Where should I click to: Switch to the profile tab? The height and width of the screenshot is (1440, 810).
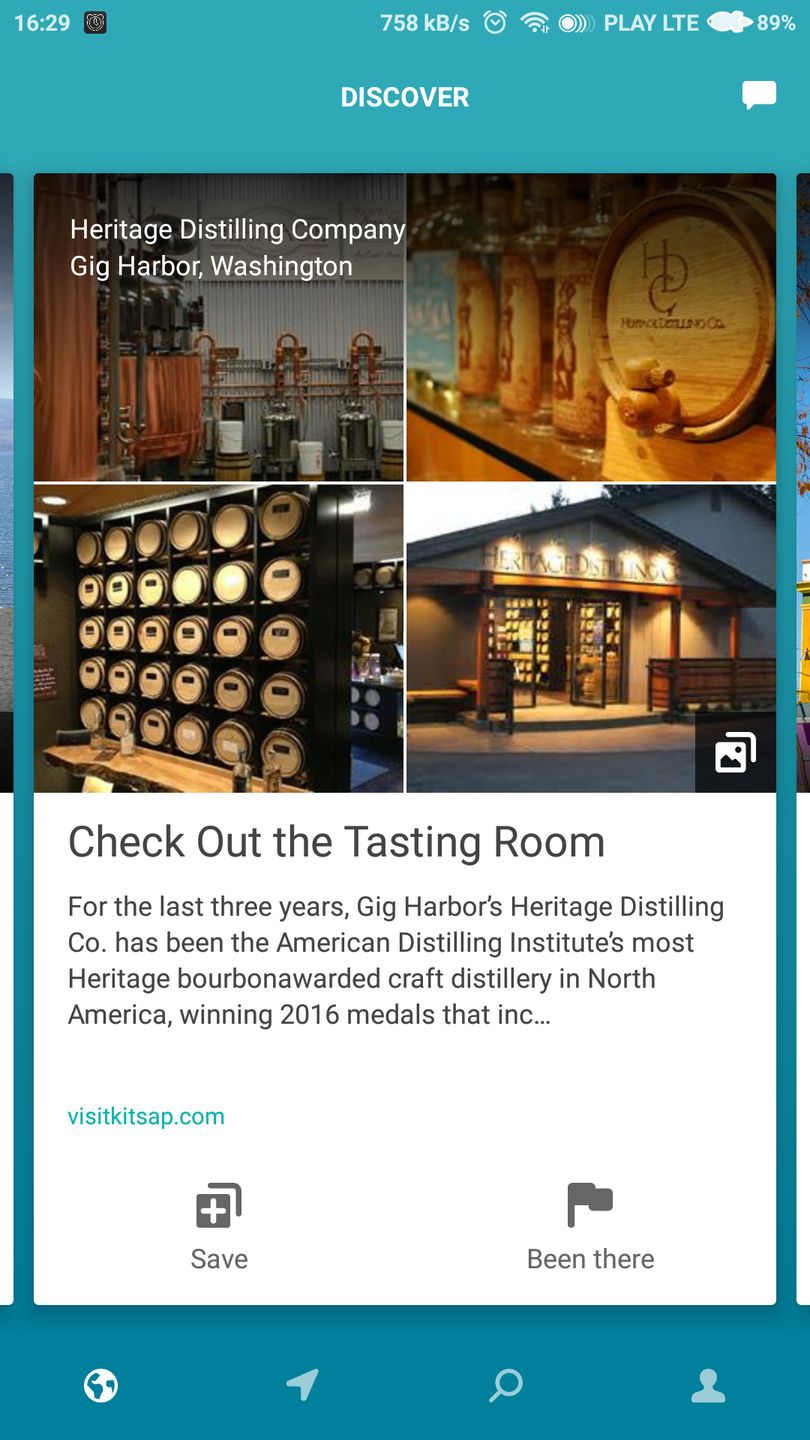click(708, 1385)
